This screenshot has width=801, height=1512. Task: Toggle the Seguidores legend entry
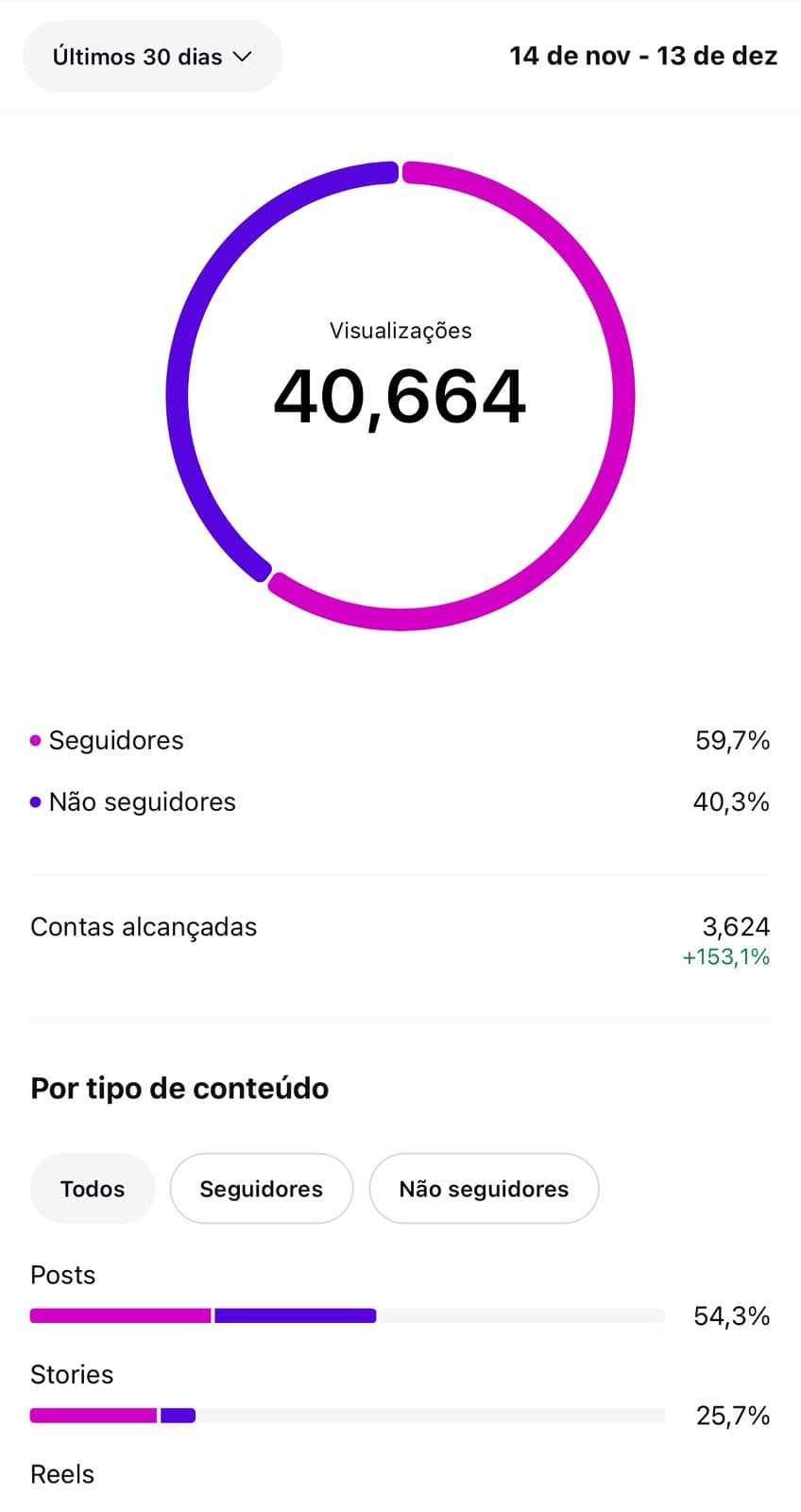[116, 740]
